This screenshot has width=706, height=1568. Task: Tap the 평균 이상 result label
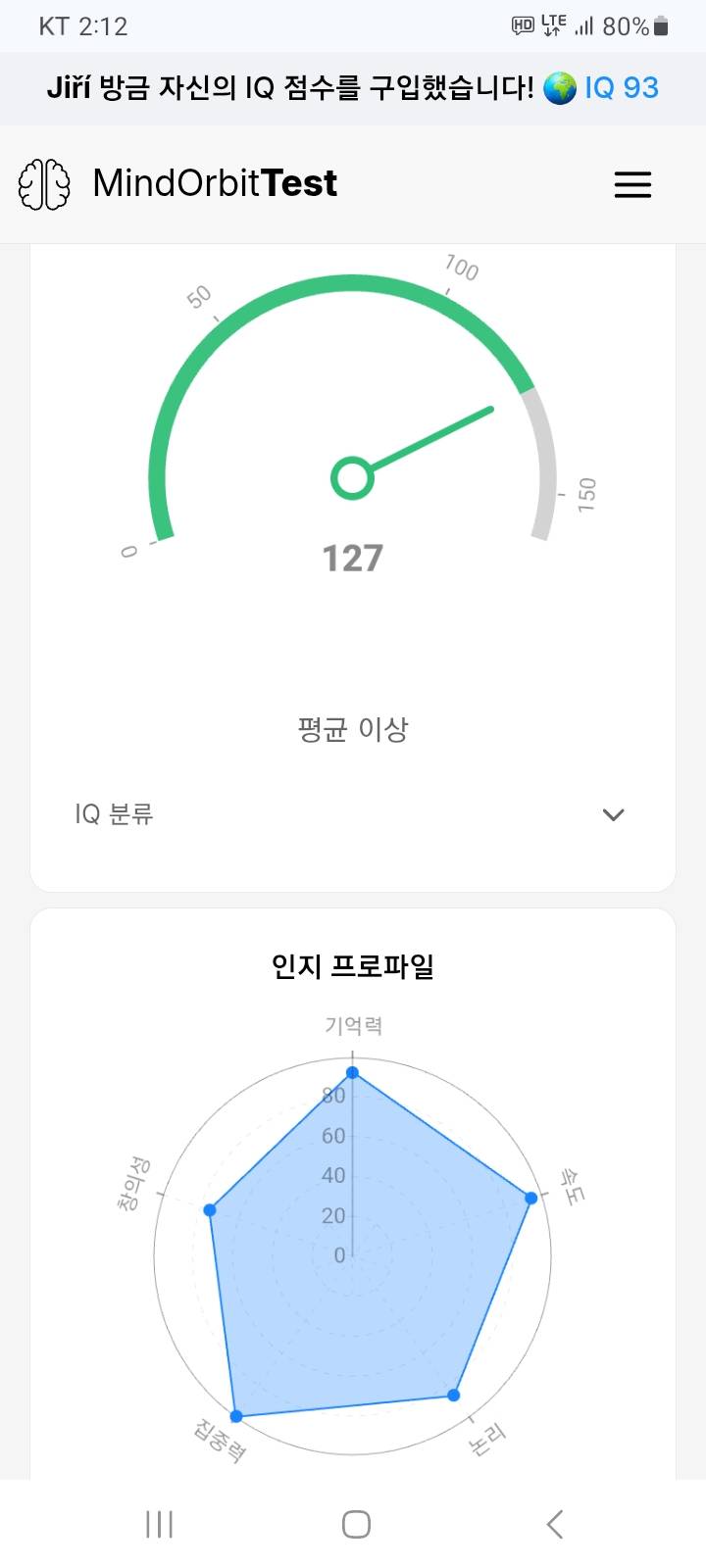353,729
